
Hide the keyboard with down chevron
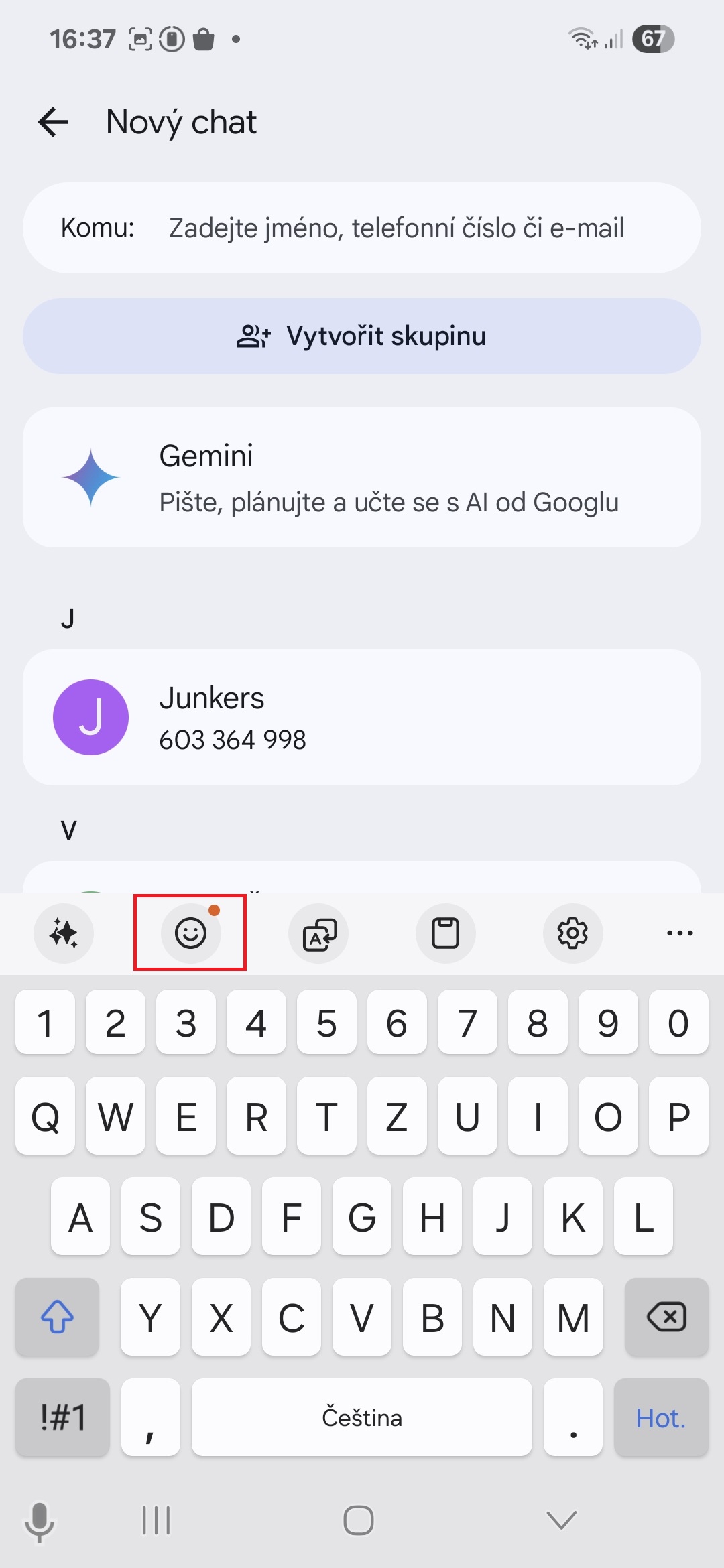562,1520
